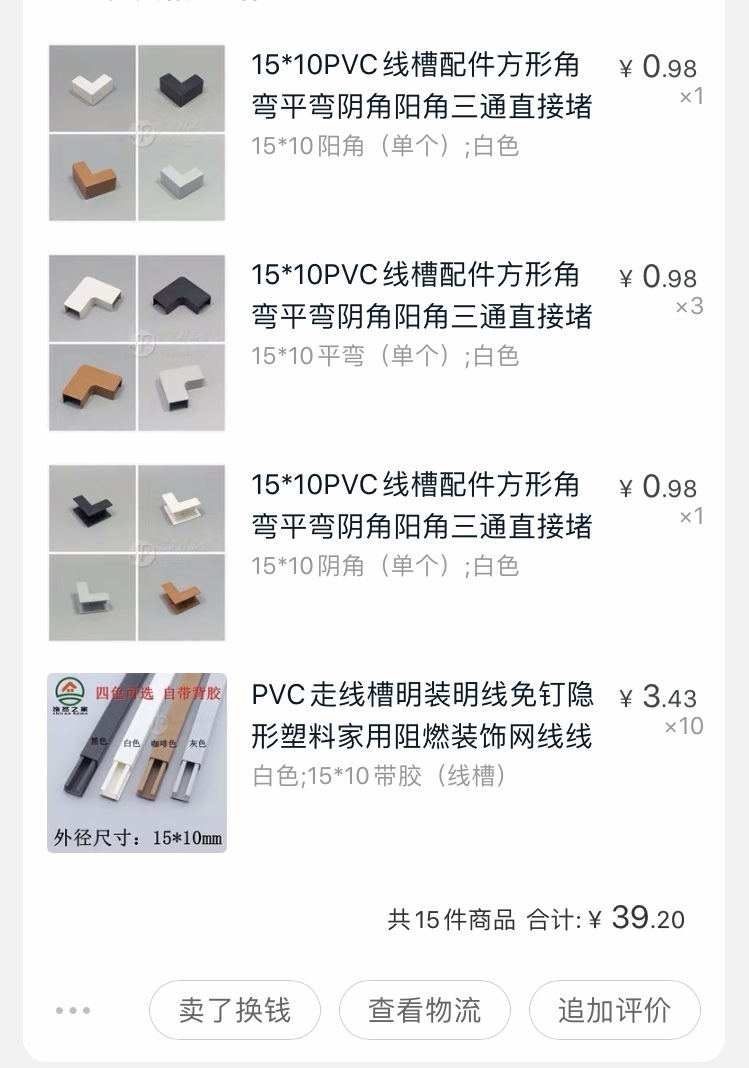749x1068 pixels.
Task: Open the PVC 走线槽明装明线 product title
Action: (x=421, y=716)
